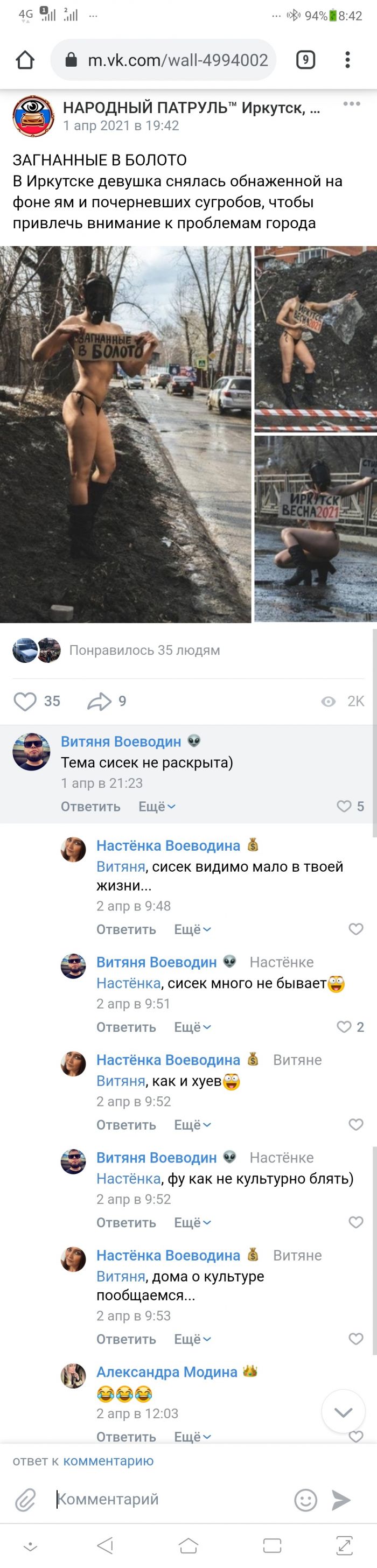
Task: Open the browser home page
Action: point(25,60)
